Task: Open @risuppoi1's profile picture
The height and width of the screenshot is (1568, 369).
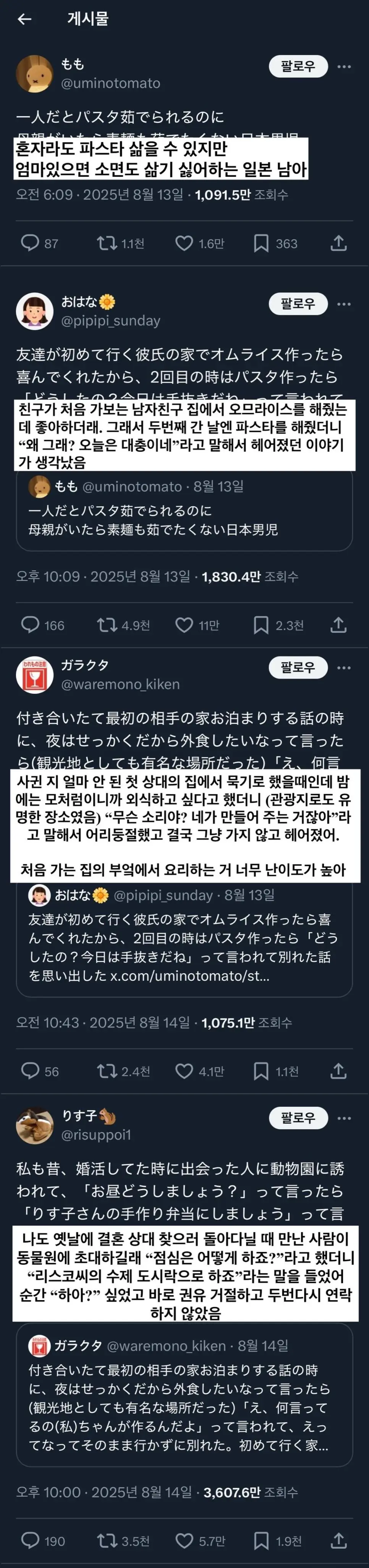Action: [35, 1125]
